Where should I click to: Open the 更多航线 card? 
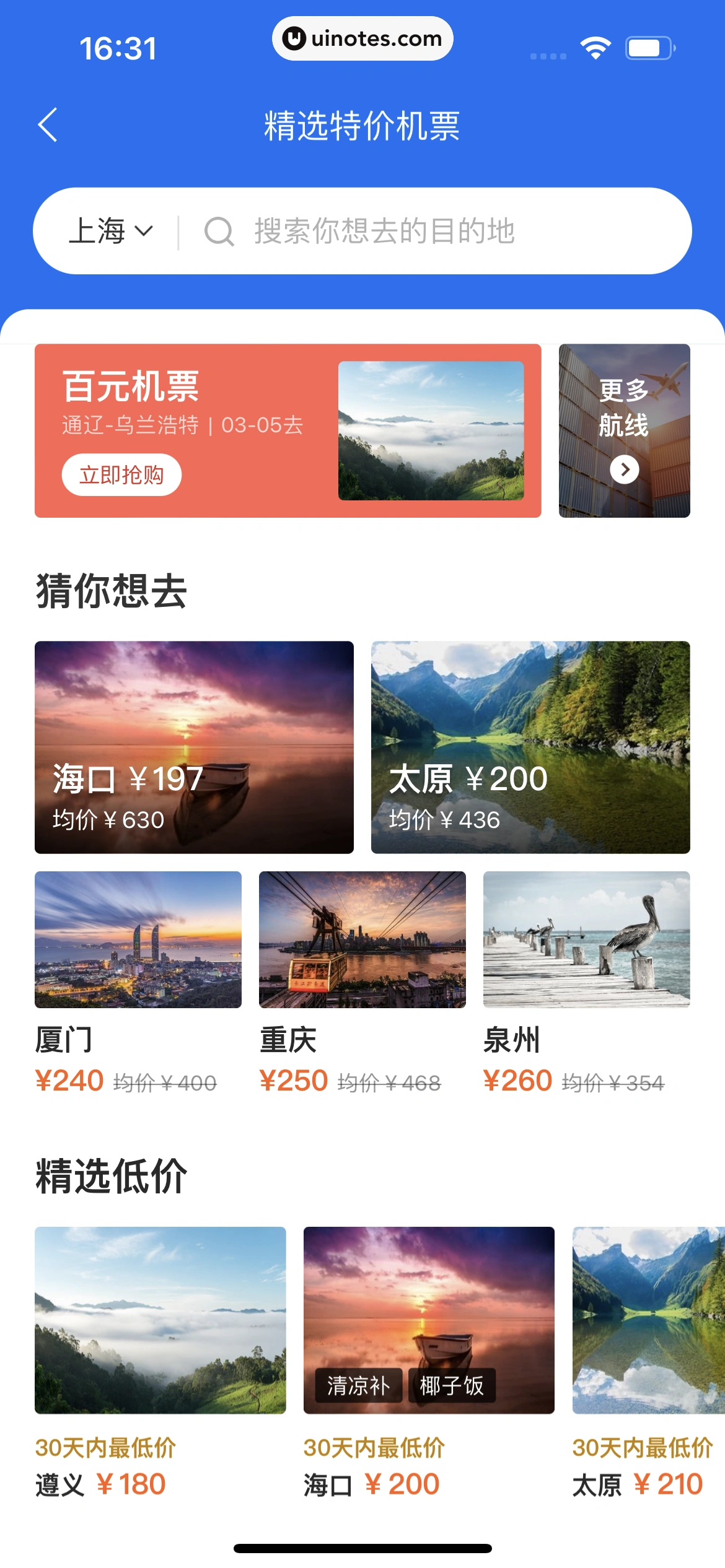coord(624,430)
